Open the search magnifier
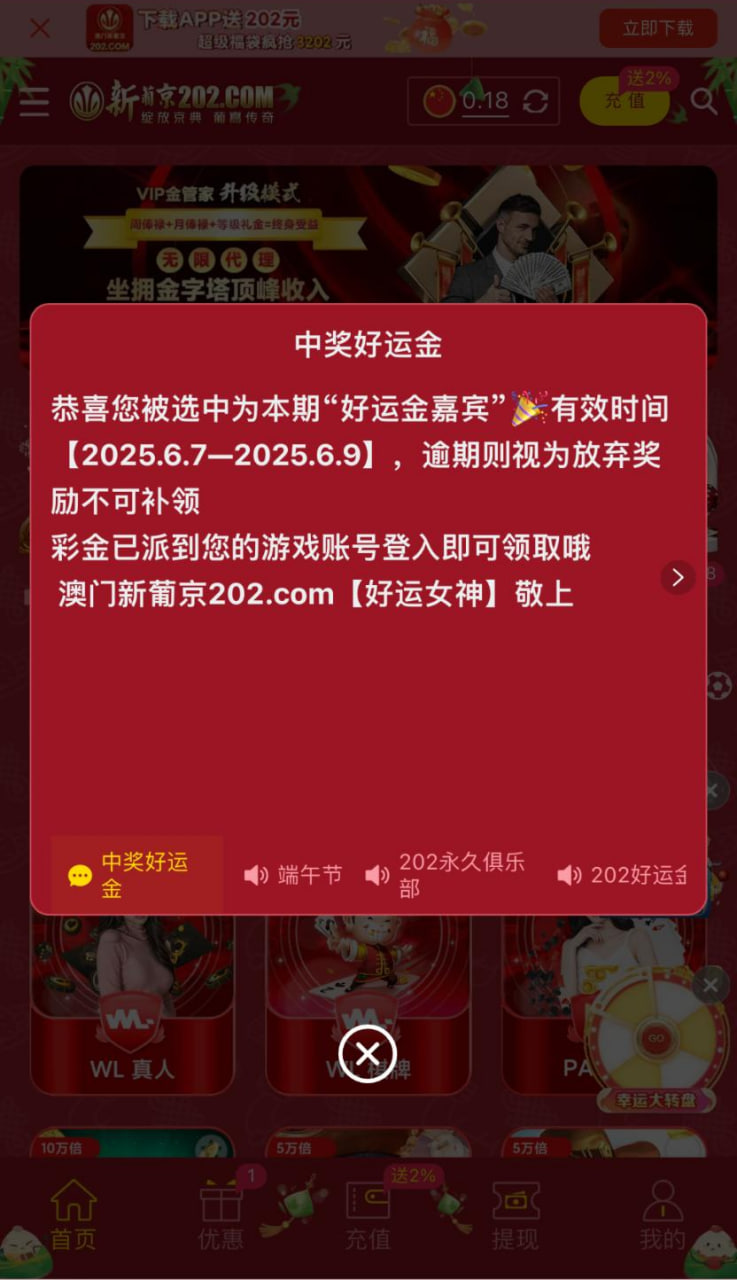This screenshot has height=1280, width=737. [704, 101]
